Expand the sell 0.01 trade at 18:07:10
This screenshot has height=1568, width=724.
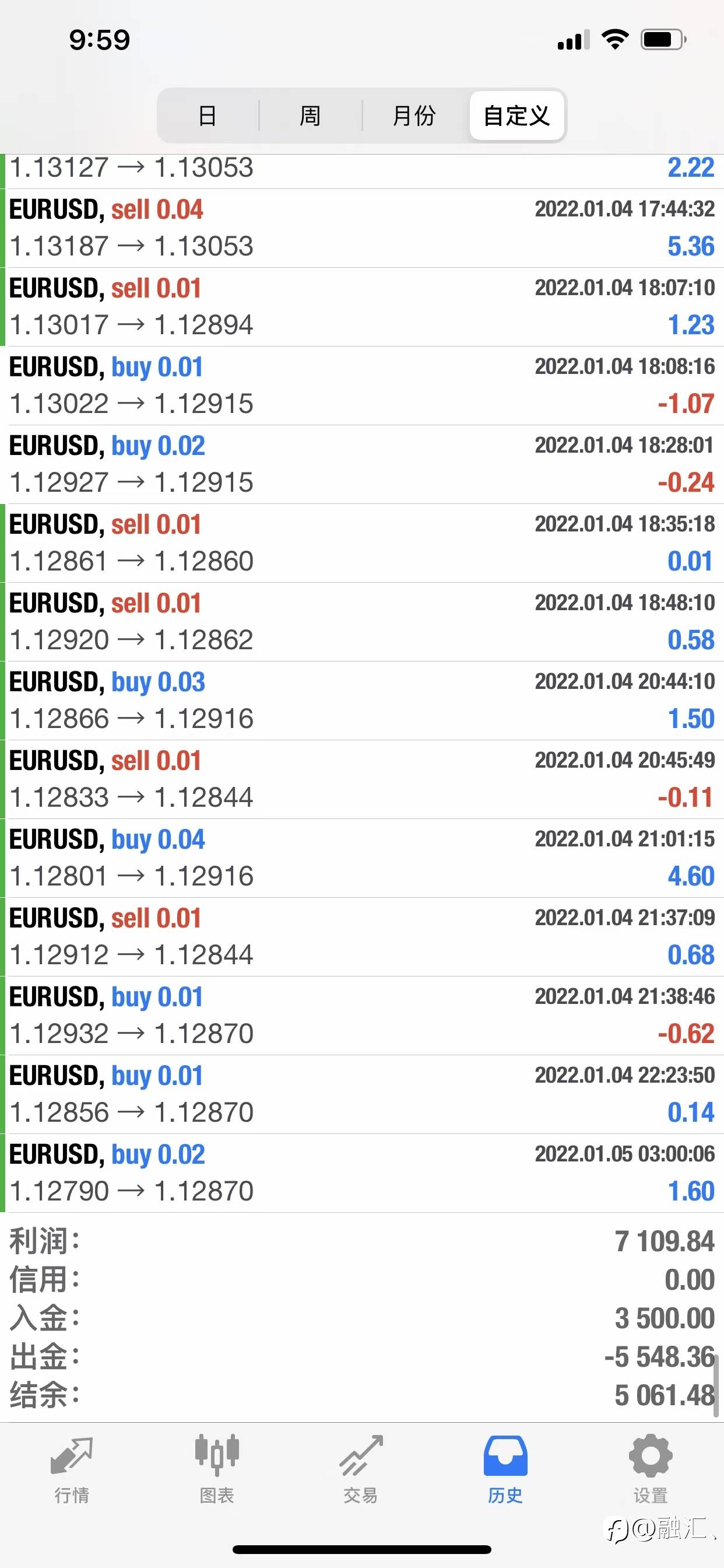tap(362, 307)
